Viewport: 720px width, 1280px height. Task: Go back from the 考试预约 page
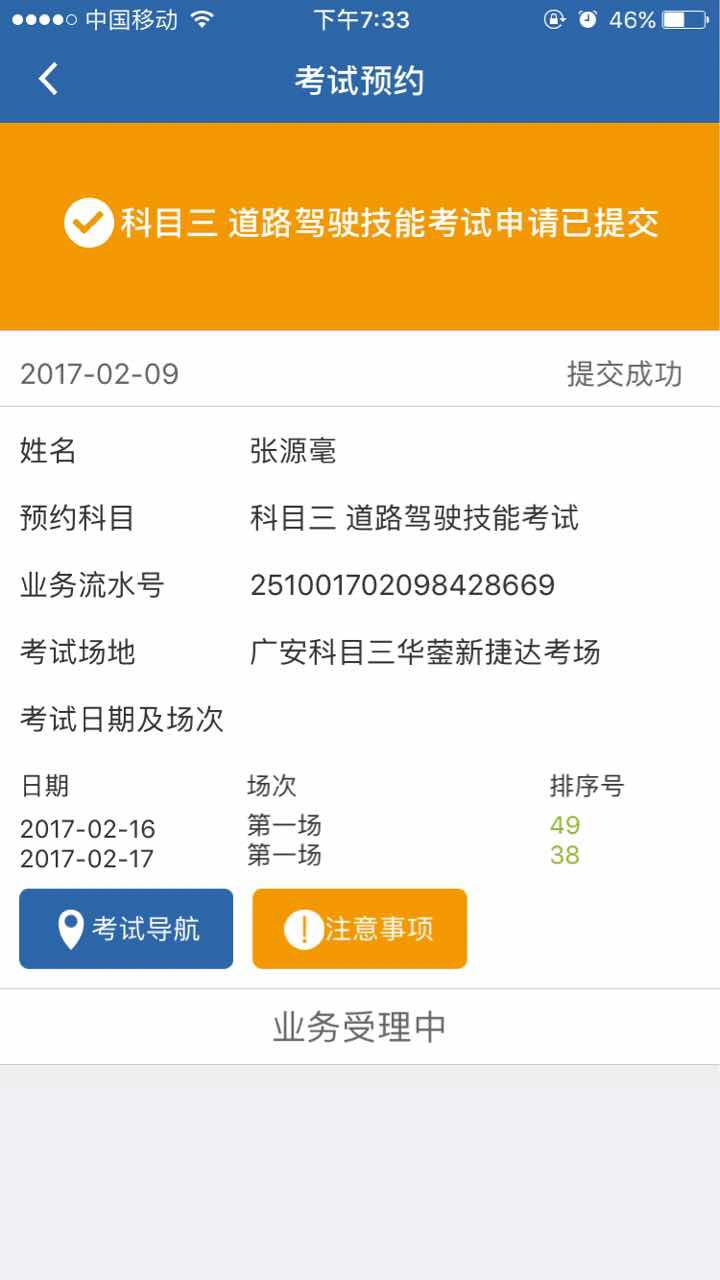48,79
